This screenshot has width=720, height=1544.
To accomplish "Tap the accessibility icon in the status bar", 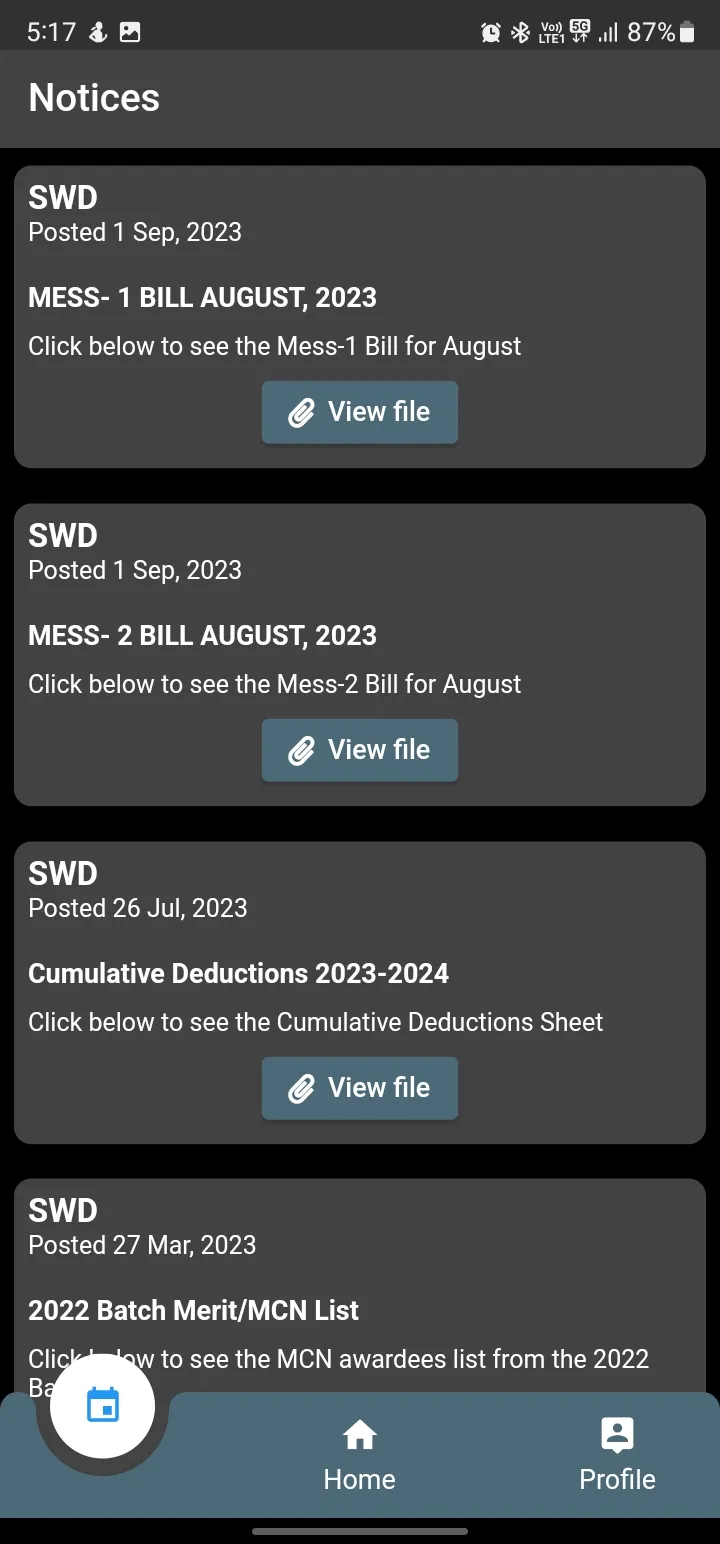I will pyautogui.click(x=96, y=31).
